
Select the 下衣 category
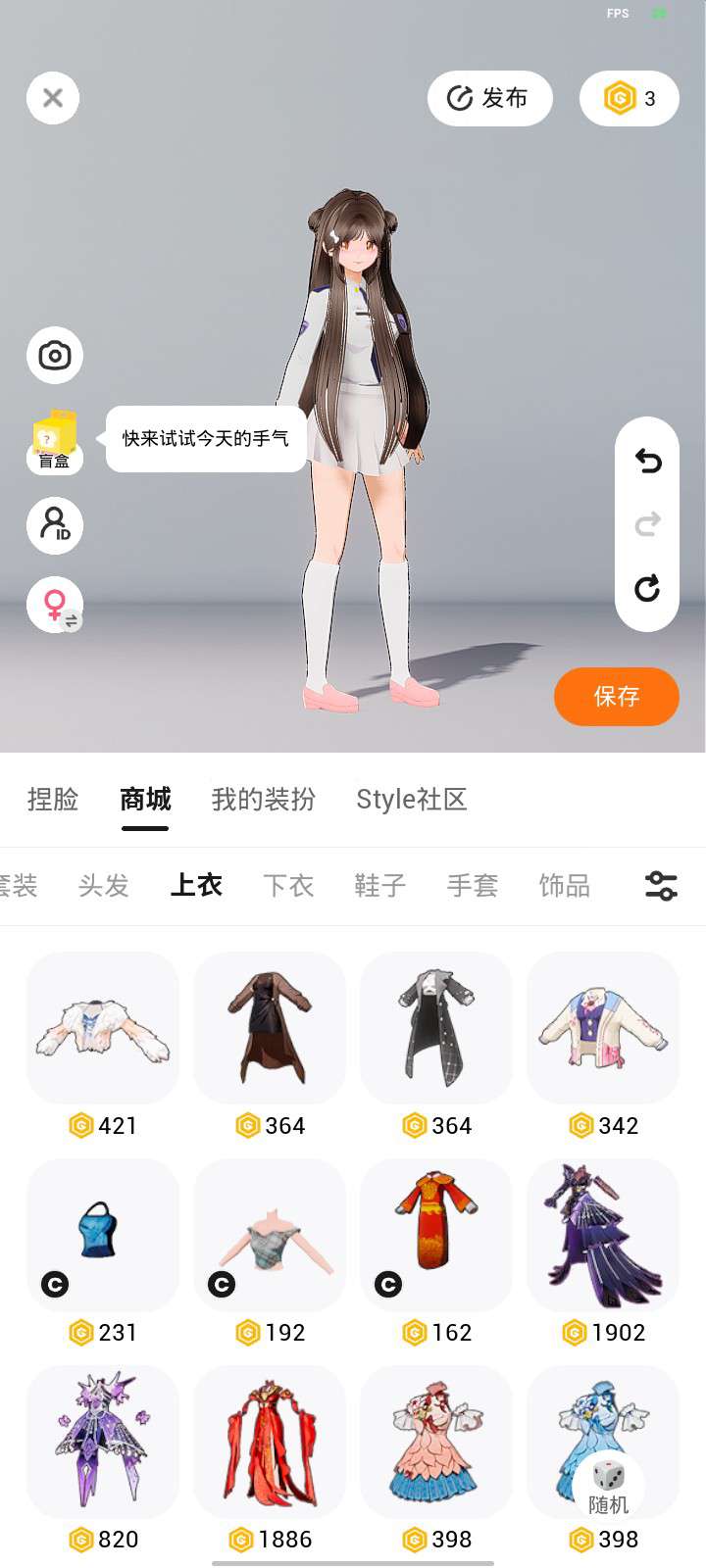(288, 886)
